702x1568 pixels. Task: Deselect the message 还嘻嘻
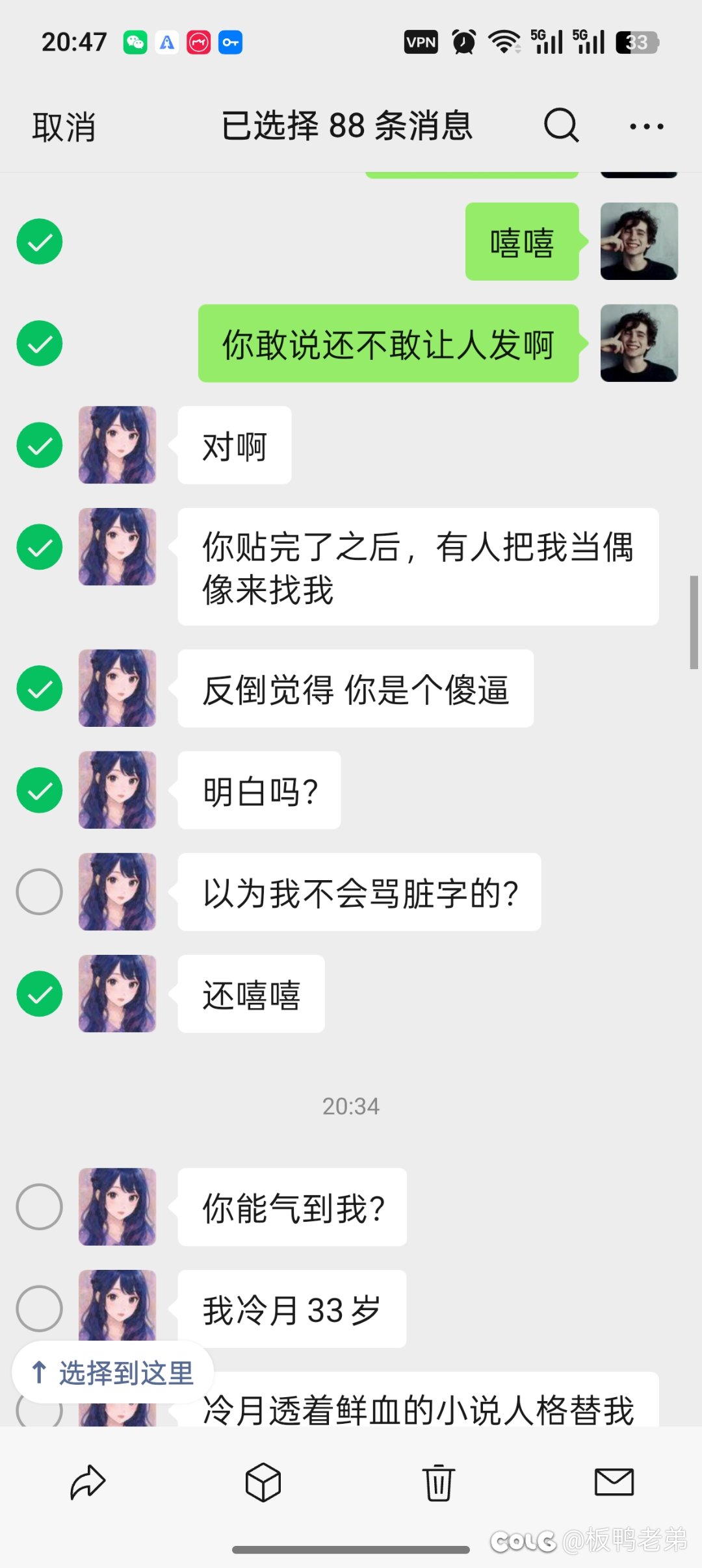pyautogui.click(x=40, y=994)
